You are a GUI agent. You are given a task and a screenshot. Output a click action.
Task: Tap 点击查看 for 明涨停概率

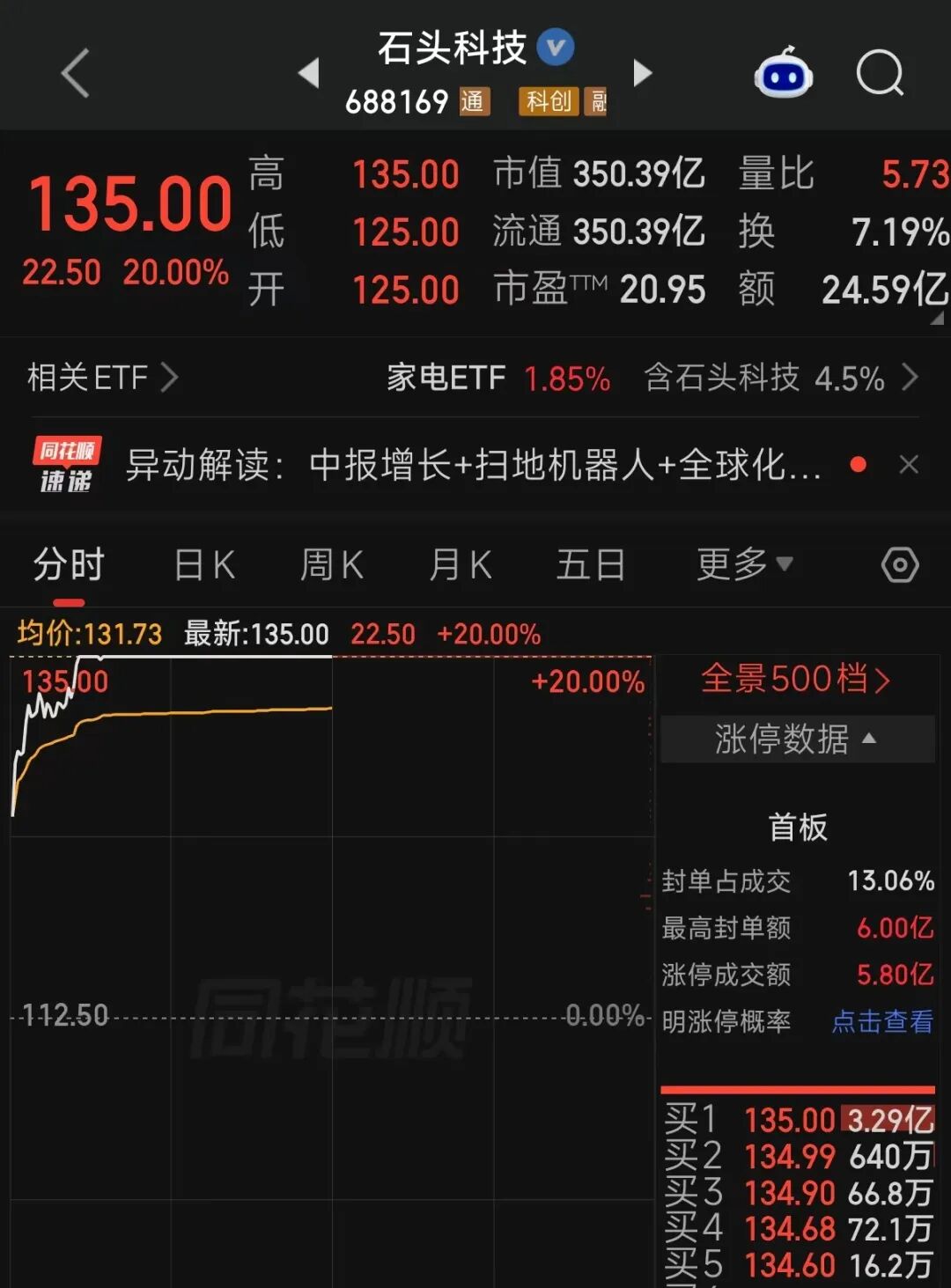point(882,1021)
